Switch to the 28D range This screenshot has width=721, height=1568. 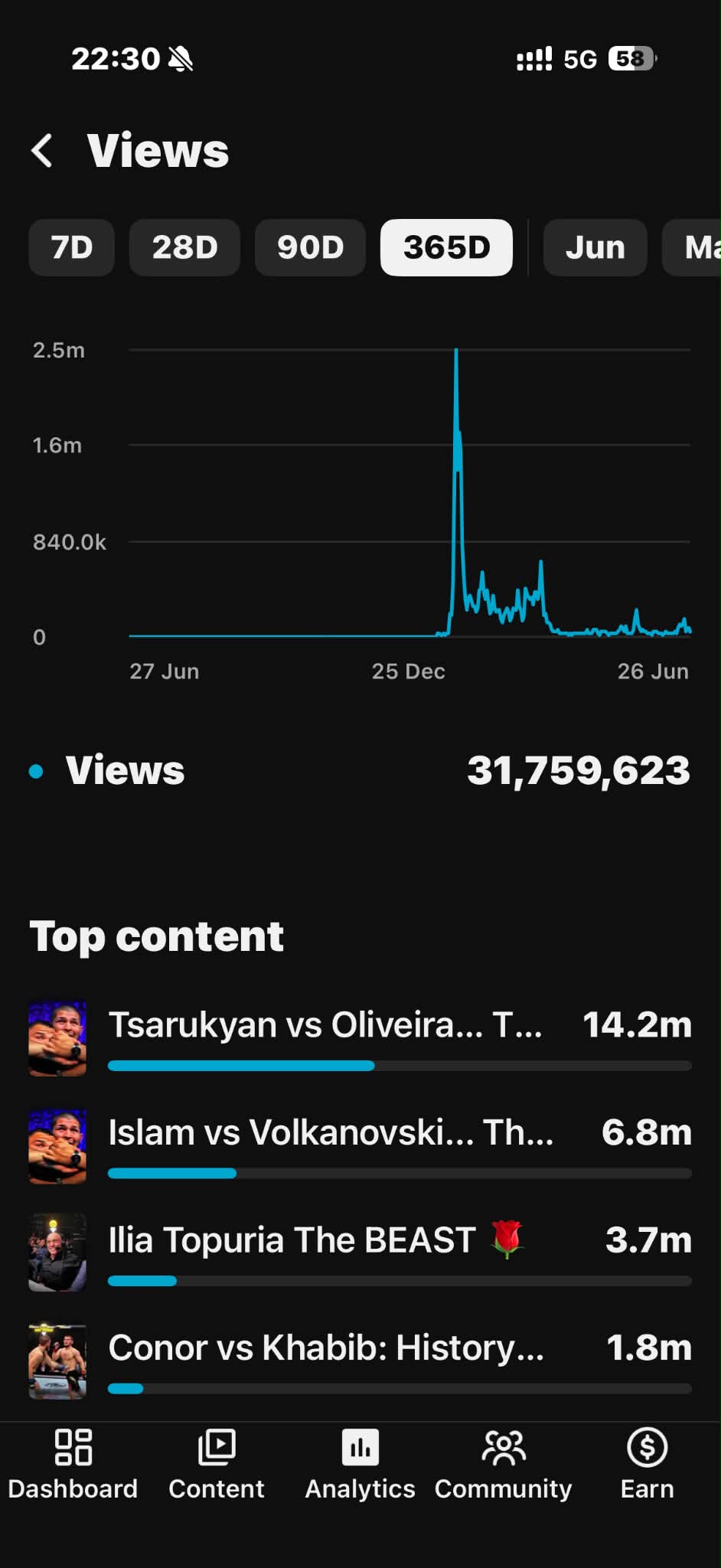click(x=184, y=247)
